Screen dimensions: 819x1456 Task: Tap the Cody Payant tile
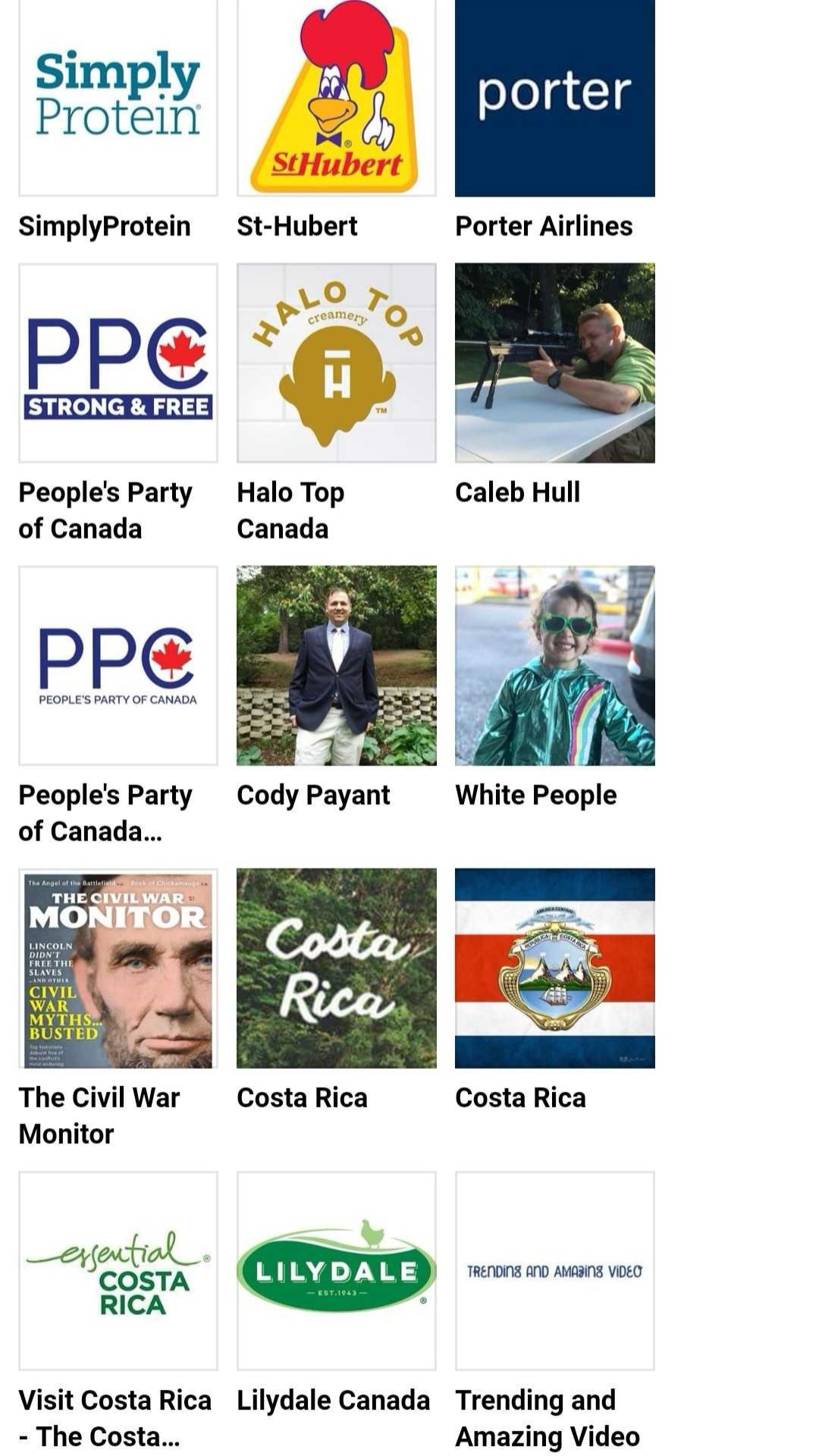336,665
